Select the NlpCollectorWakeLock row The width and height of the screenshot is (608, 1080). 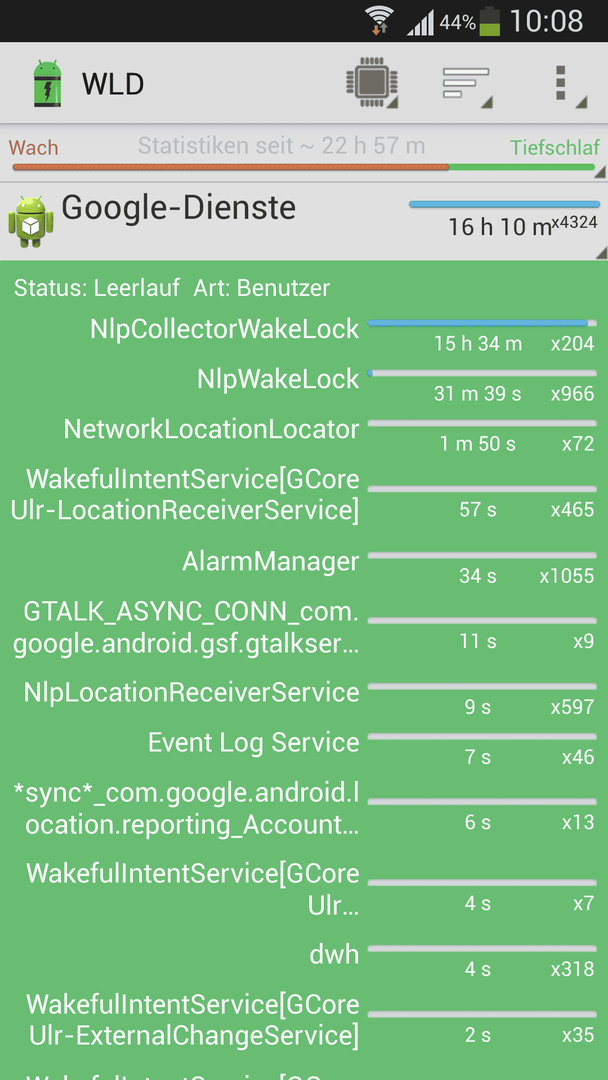pyautogui.click(x=304, y=335)
